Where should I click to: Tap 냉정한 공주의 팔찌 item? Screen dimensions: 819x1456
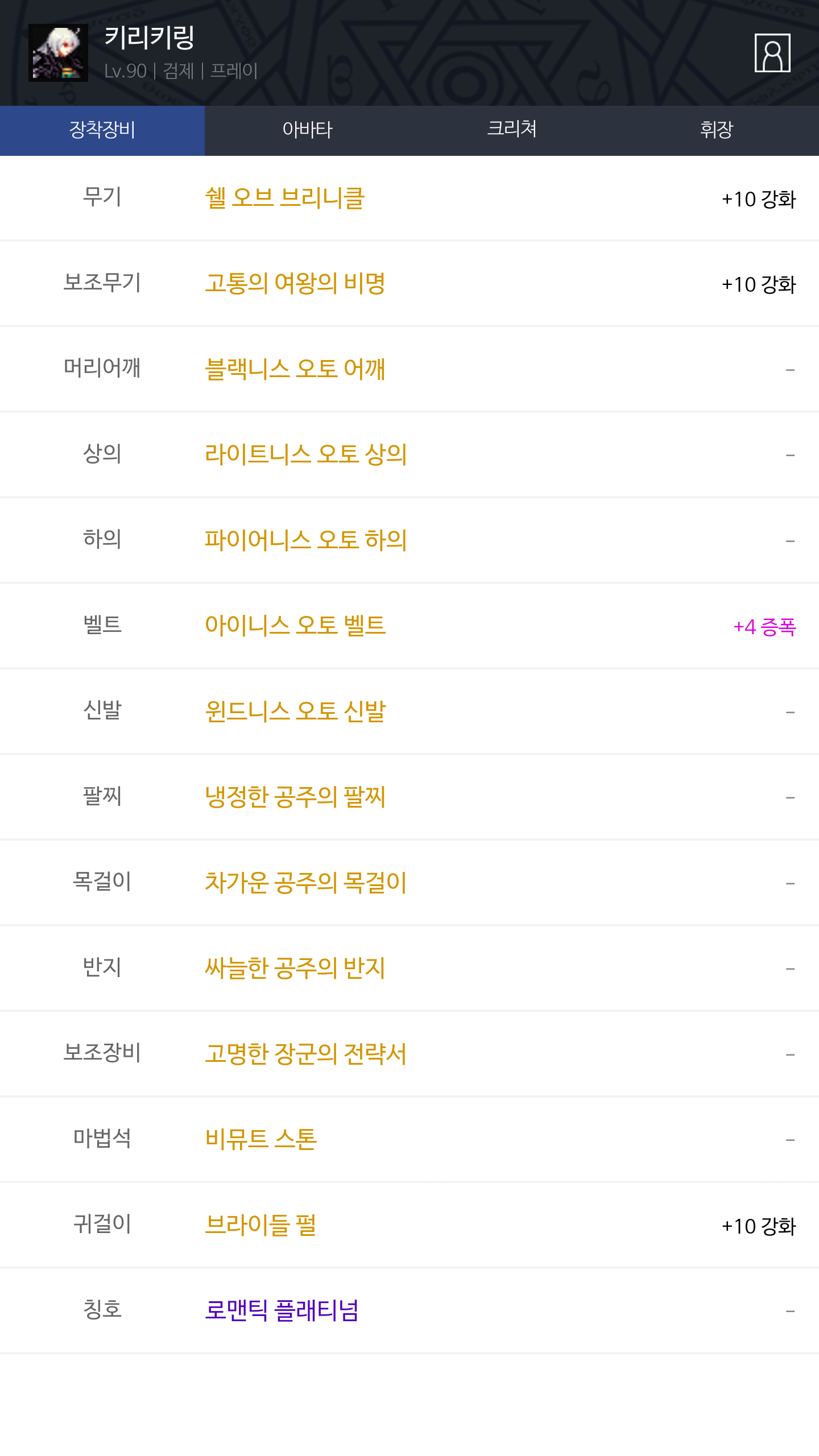click(295, 797)
